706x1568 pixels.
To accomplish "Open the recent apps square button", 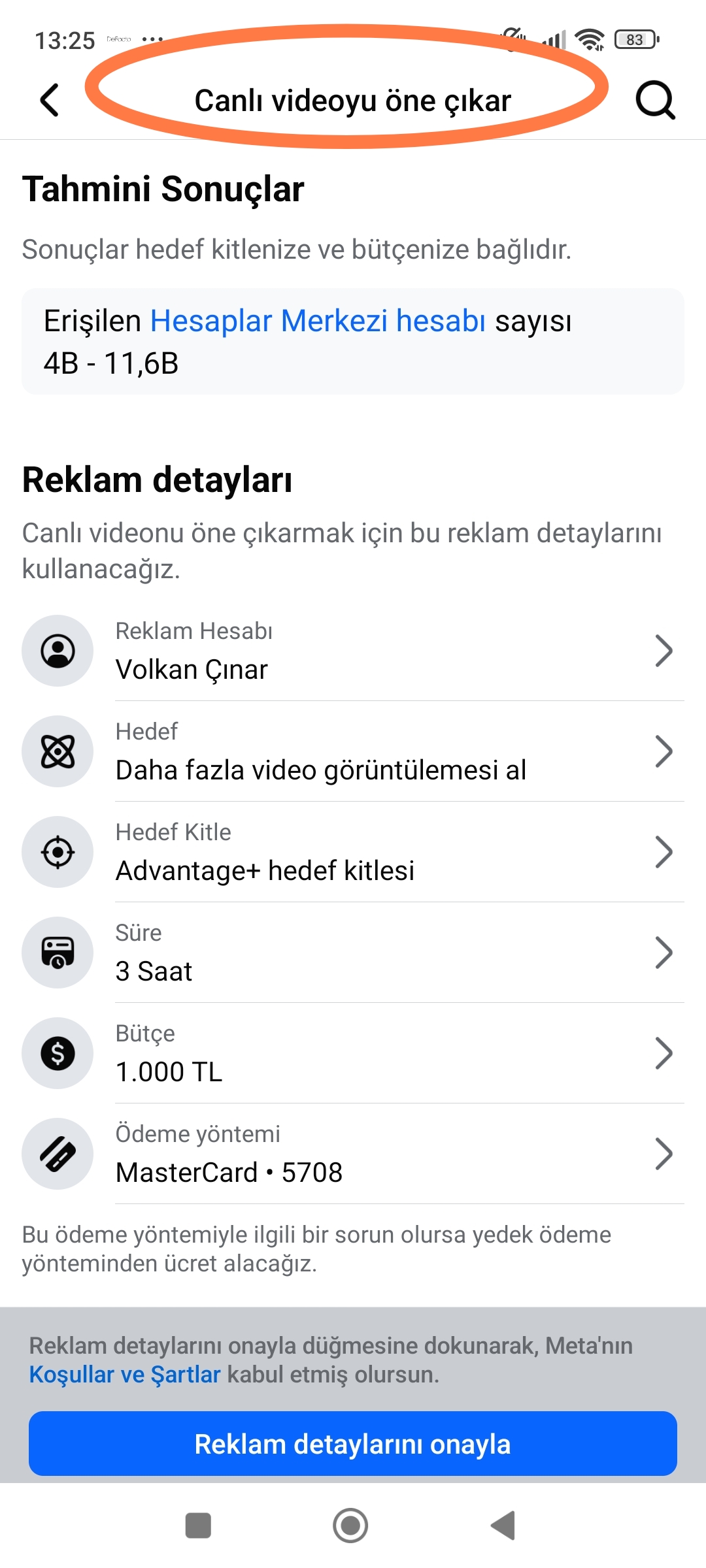I will coord(198,1526).
